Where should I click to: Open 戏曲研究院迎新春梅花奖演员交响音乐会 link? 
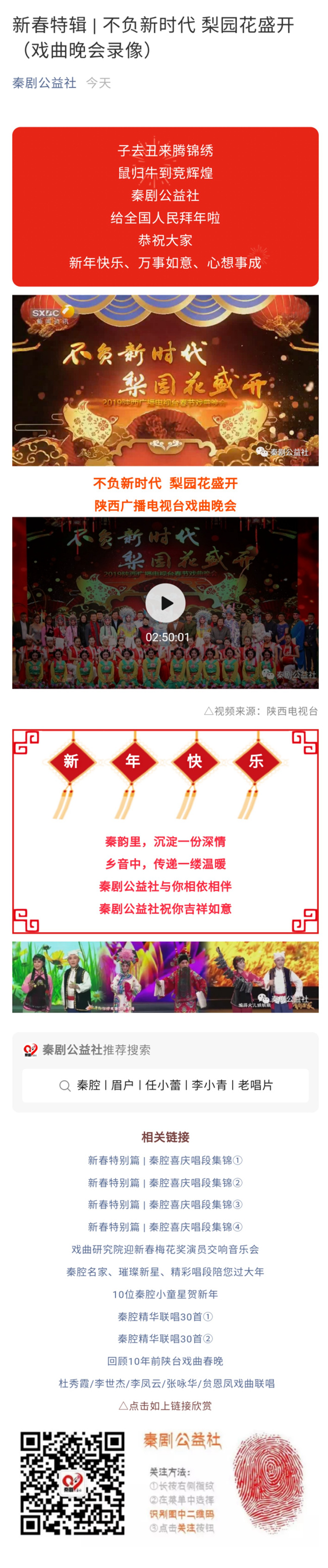coord(165,1249)
